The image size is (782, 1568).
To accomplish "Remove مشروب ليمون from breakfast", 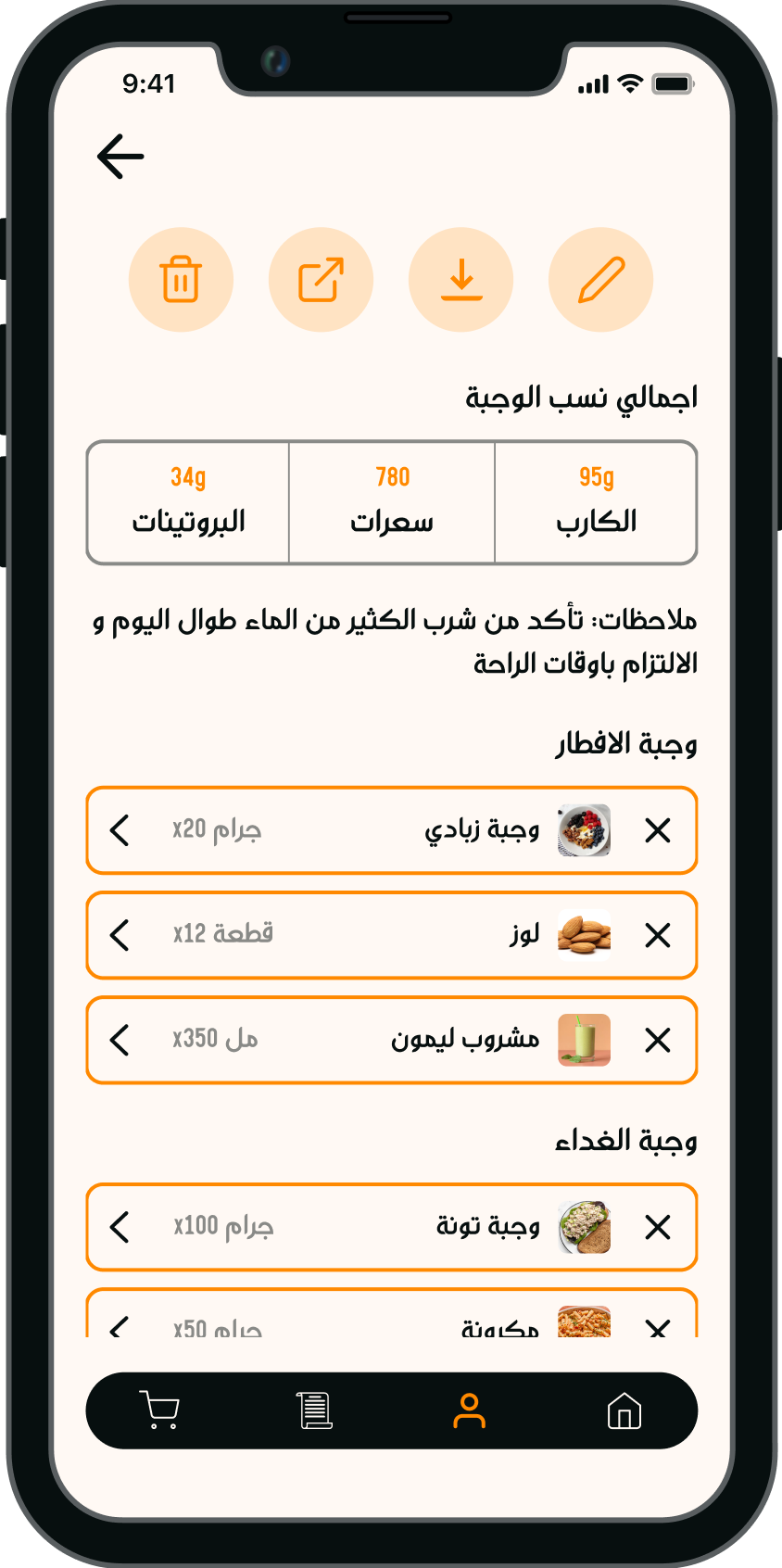I will 657,1040.
